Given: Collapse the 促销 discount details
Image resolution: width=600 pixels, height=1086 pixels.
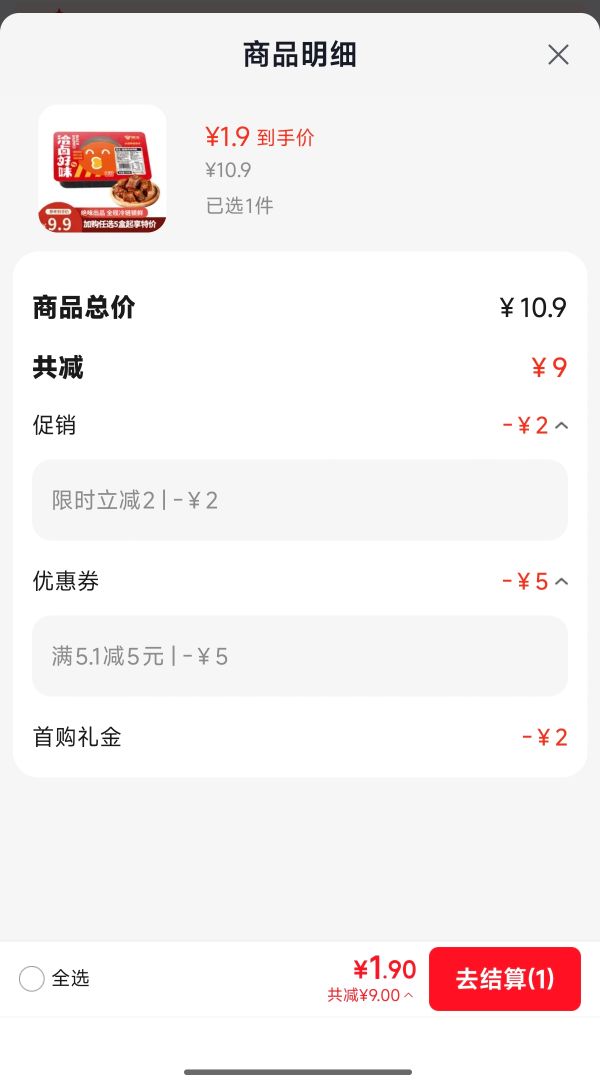Looking at the screenshot, I should (562, 425).
